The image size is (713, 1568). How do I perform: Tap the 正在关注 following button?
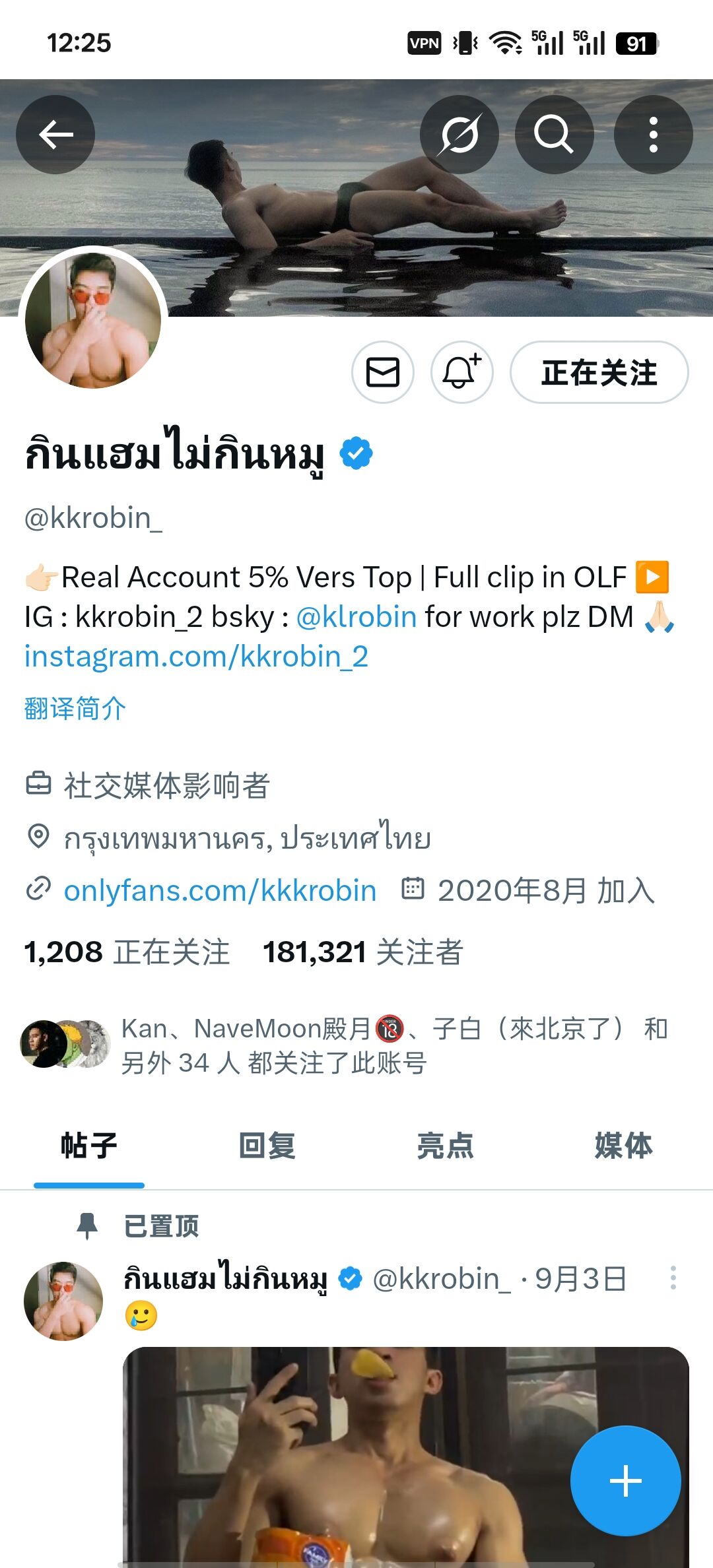pos(599,372)
